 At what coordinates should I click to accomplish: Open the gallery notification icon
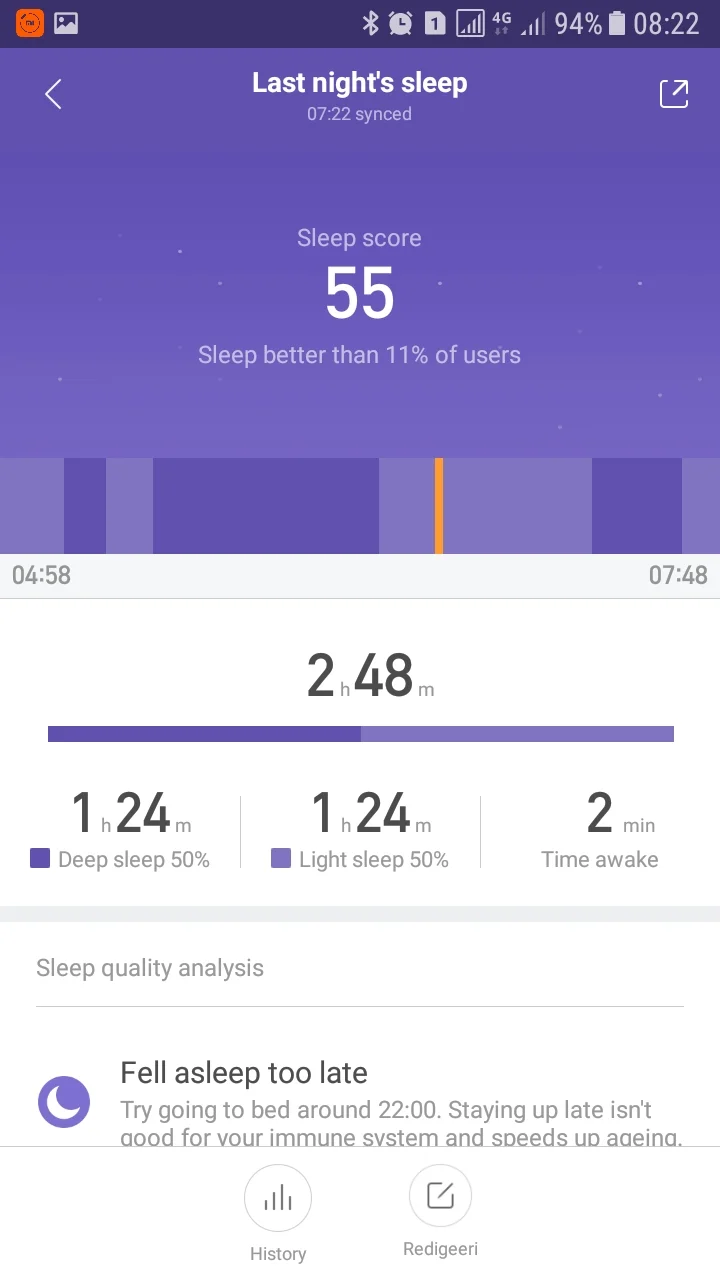66,21
